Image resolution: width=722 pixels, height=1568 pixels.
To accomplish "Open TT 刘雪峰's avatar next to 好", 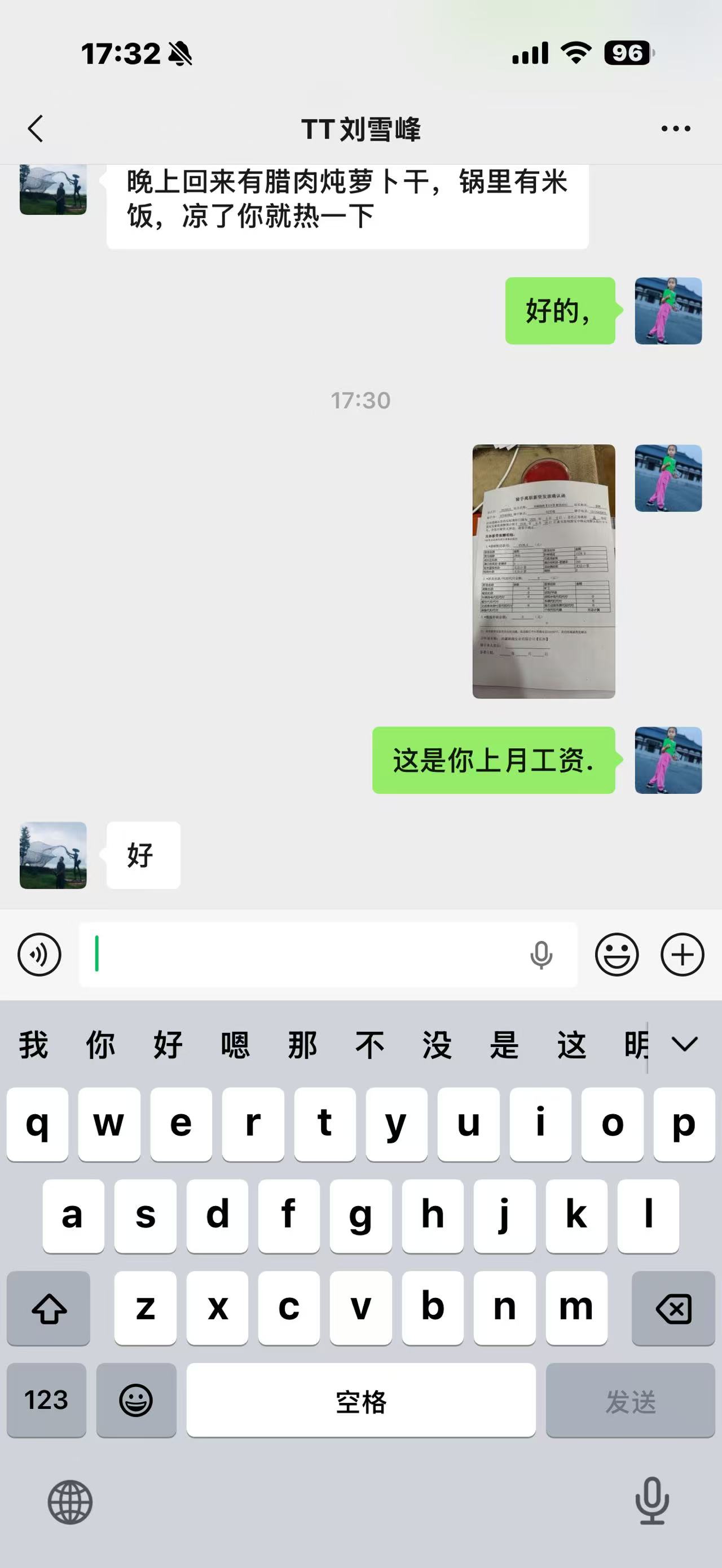I will (x=53, y=855).
